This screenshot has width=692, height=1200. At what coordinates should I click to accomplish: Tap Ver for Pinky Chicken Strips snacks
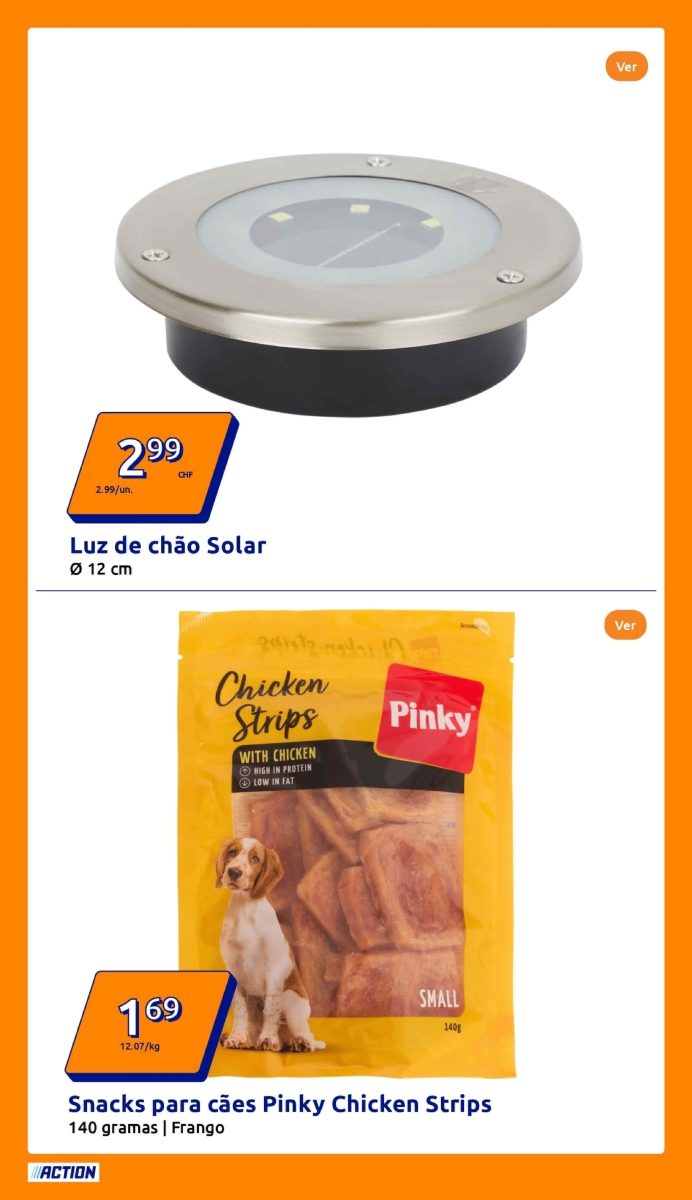coord(625,625)
